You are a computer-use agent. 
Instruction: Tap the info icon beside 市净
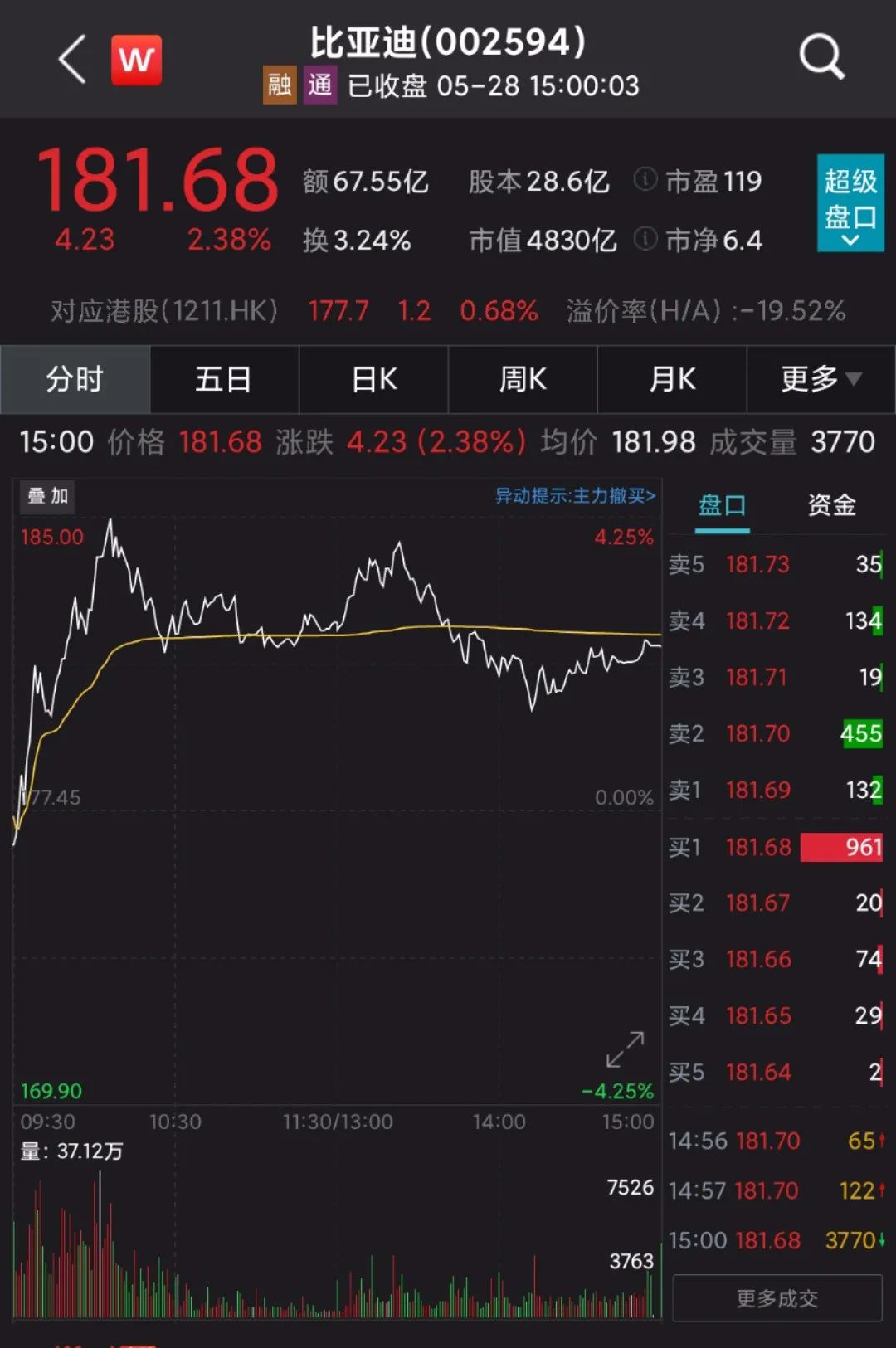[x=645, y=239]
